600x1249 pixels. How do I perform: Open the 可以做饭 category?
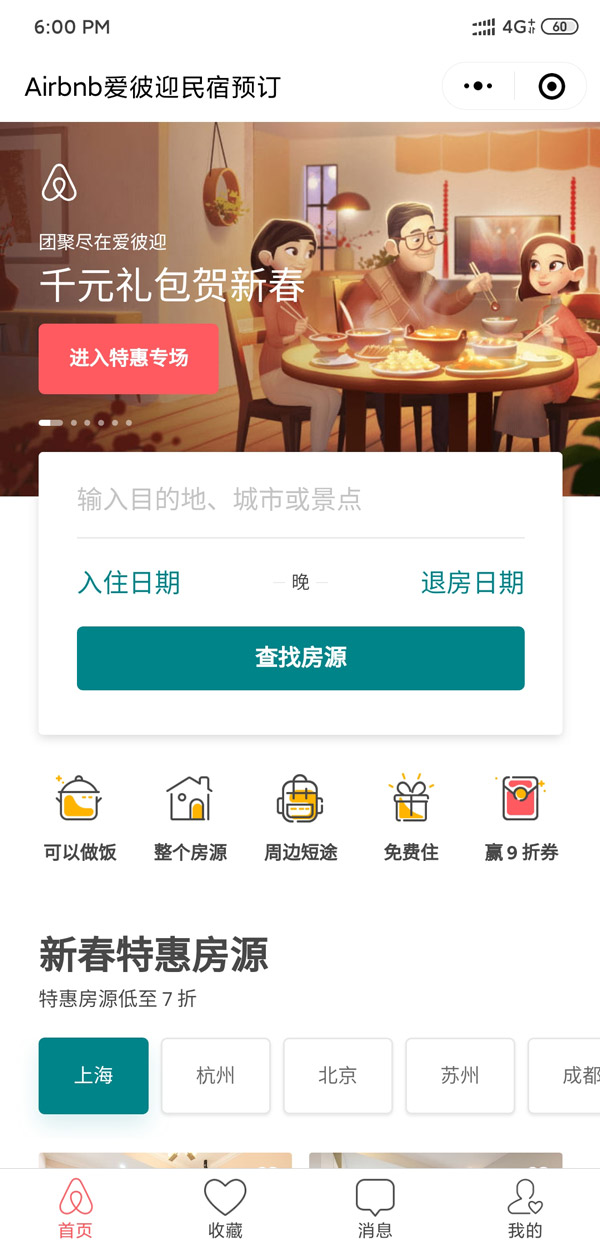pos(80,818)
